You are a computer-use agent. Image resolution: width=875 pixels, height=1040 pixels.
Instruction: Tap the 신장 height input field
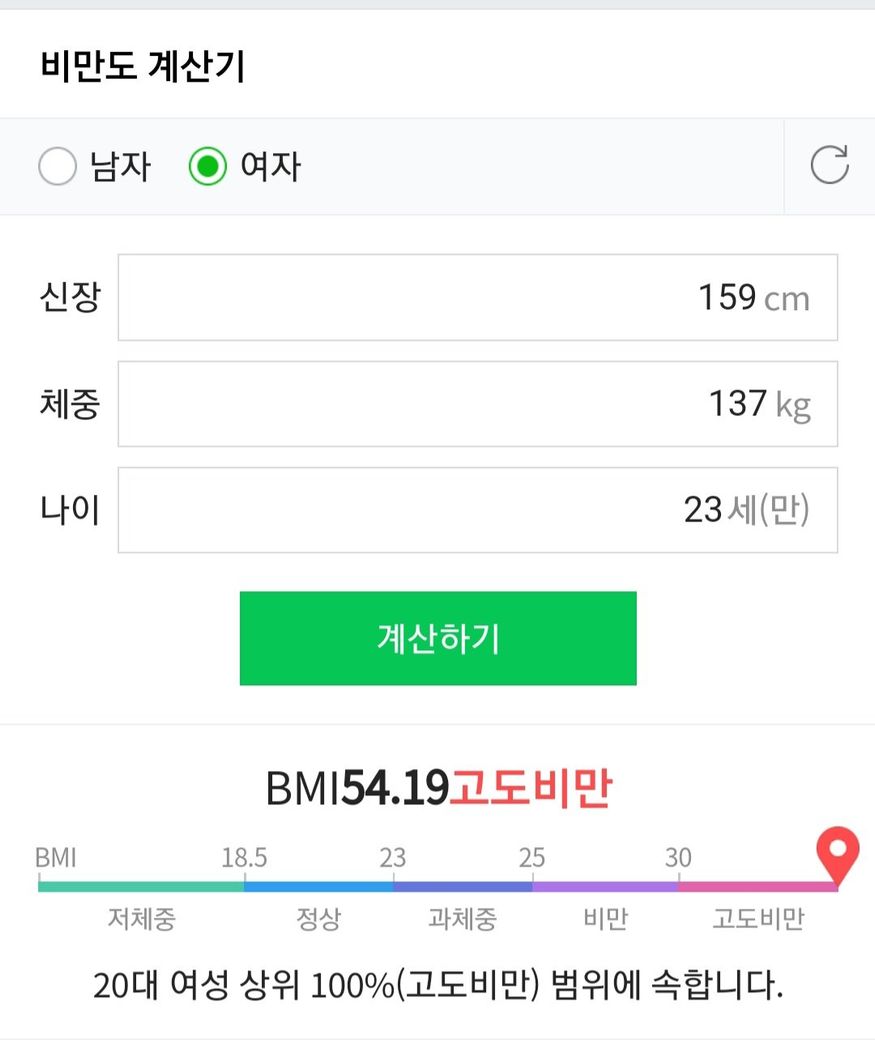tap(477, 298)
